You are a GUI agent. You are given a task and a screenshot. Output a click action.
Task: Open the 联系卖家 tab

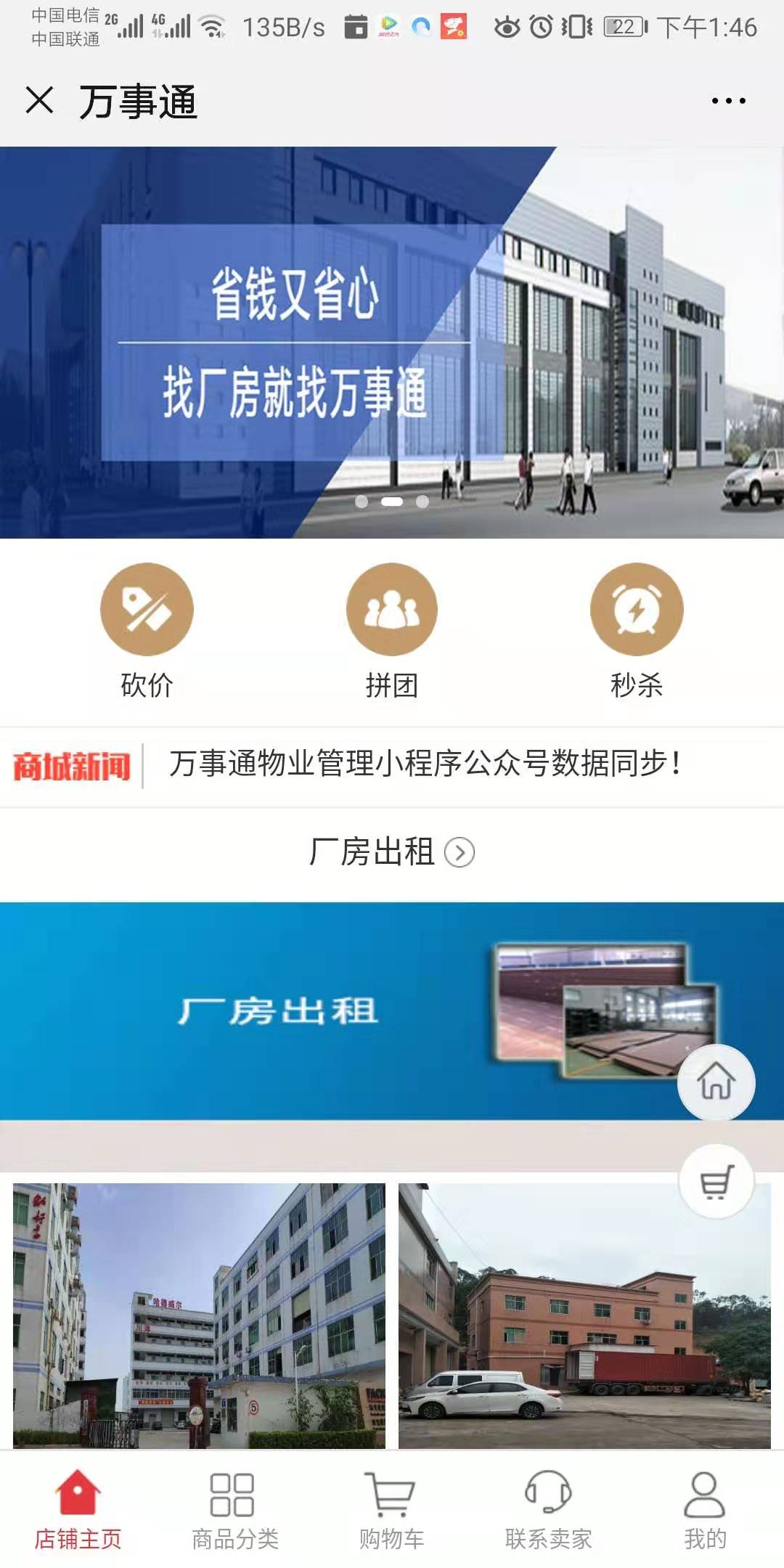(x=548, y=1508)
